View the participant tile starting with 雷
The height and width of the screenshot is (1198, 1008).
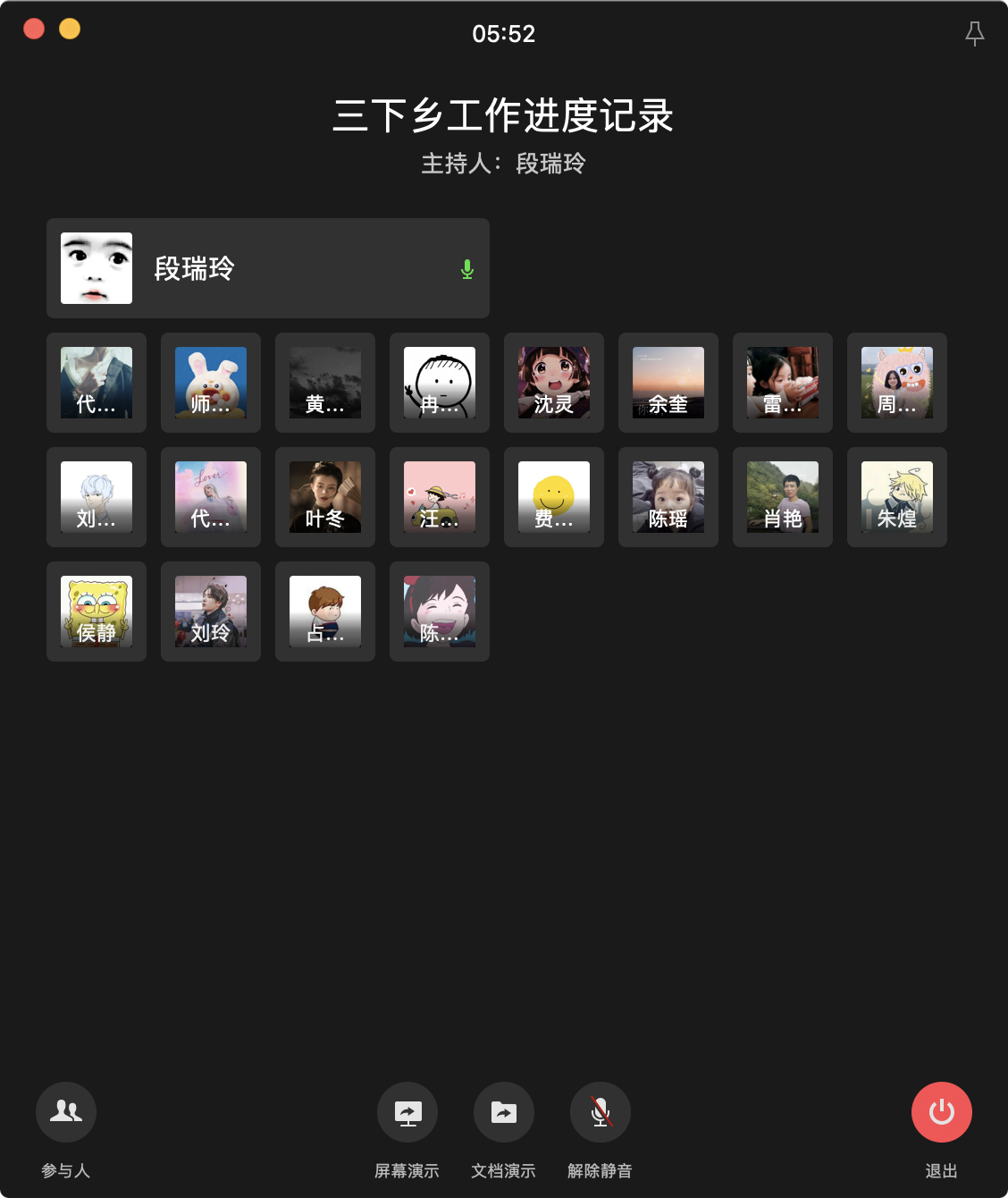[783, 383]
